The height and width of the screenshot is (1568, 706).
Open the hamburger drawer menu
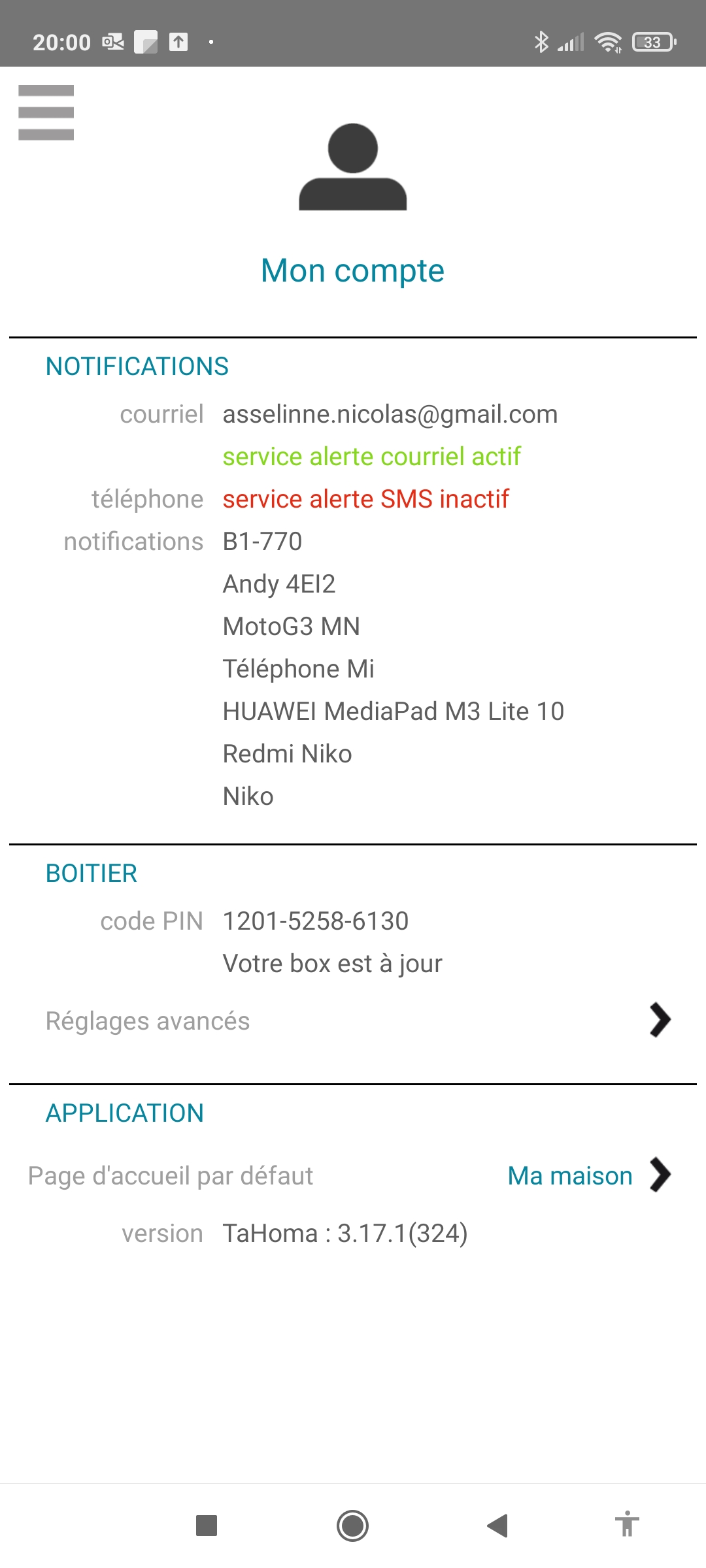[46, 112]
